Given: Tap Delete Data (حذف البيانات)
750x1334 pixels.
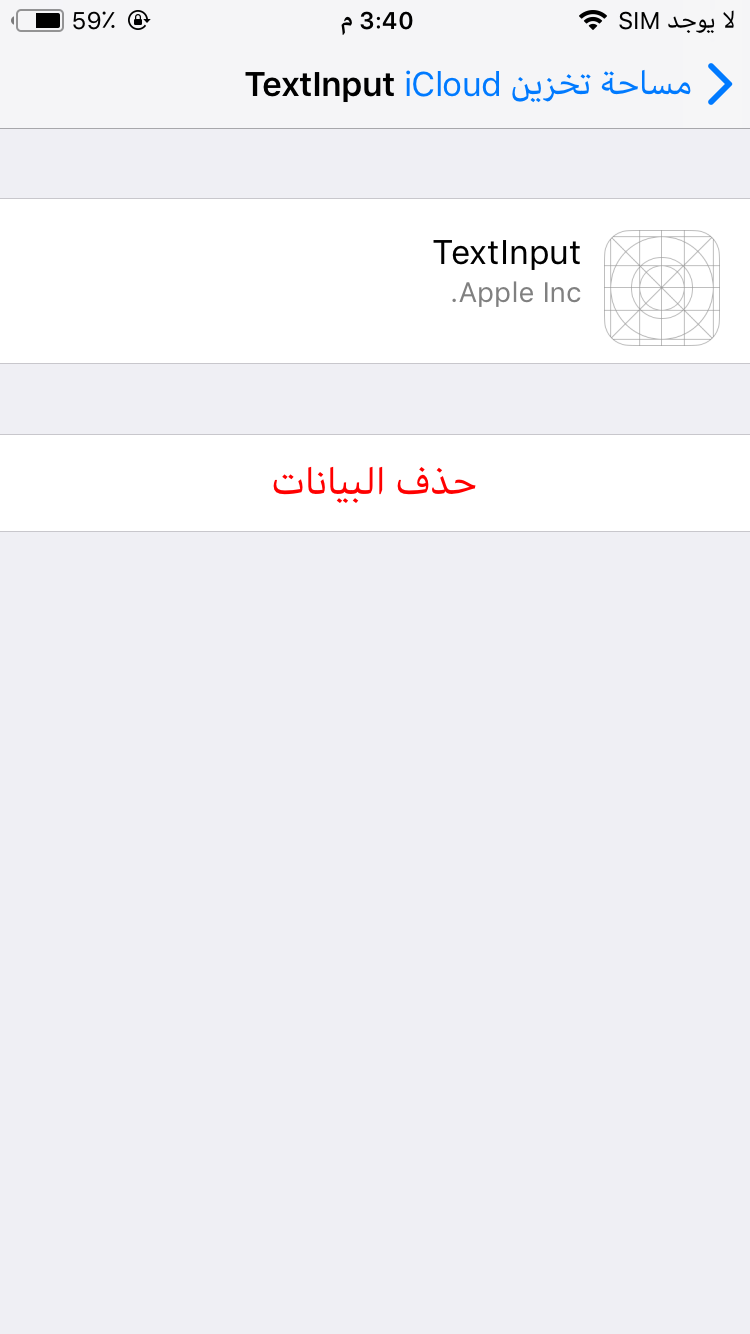Looking at the screenshot, I should [x=375, y=483].
